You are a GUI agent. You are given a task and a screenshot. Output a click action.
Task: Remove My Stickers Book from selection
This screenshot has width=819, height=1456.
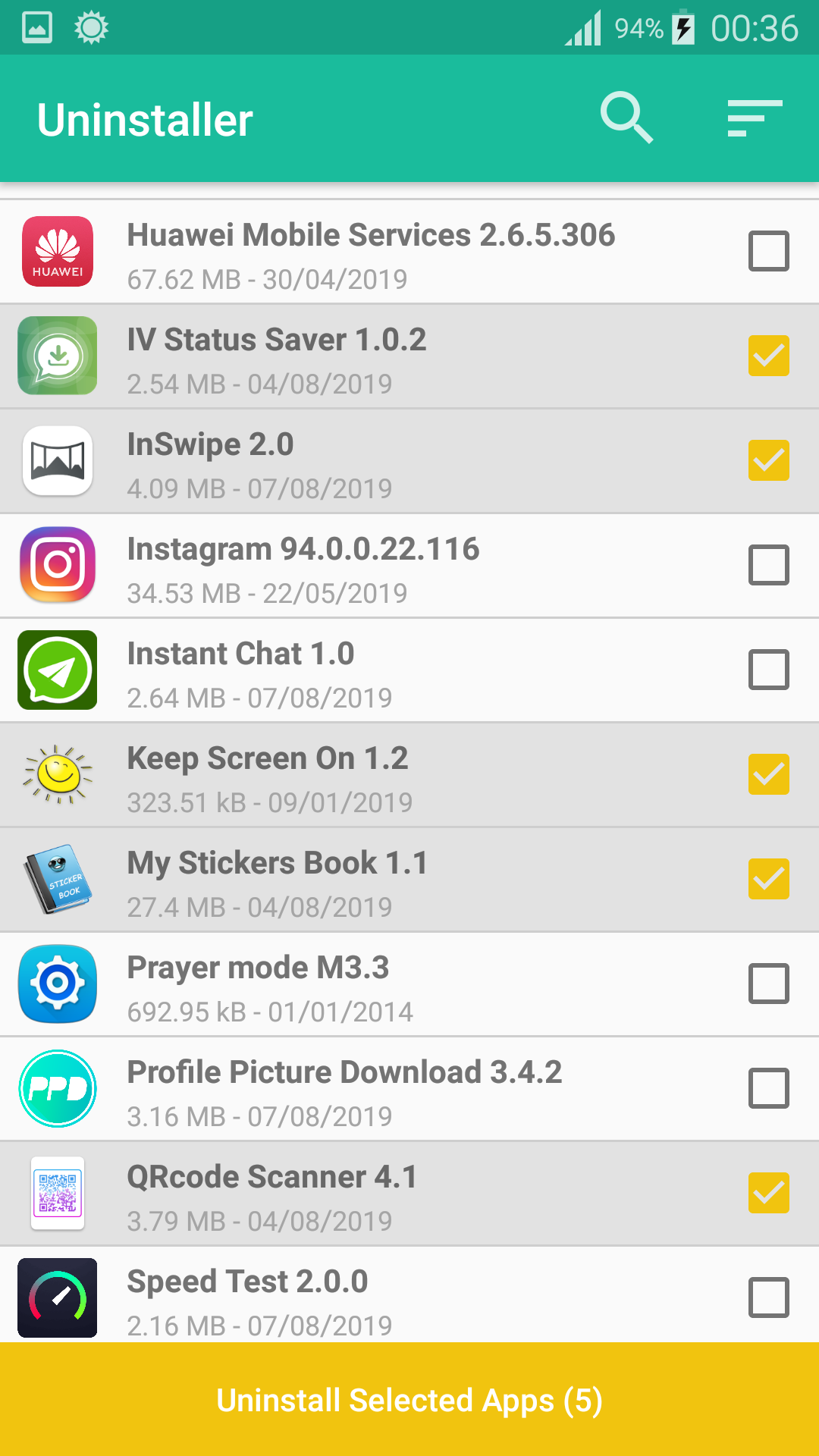tap(769, 879)
